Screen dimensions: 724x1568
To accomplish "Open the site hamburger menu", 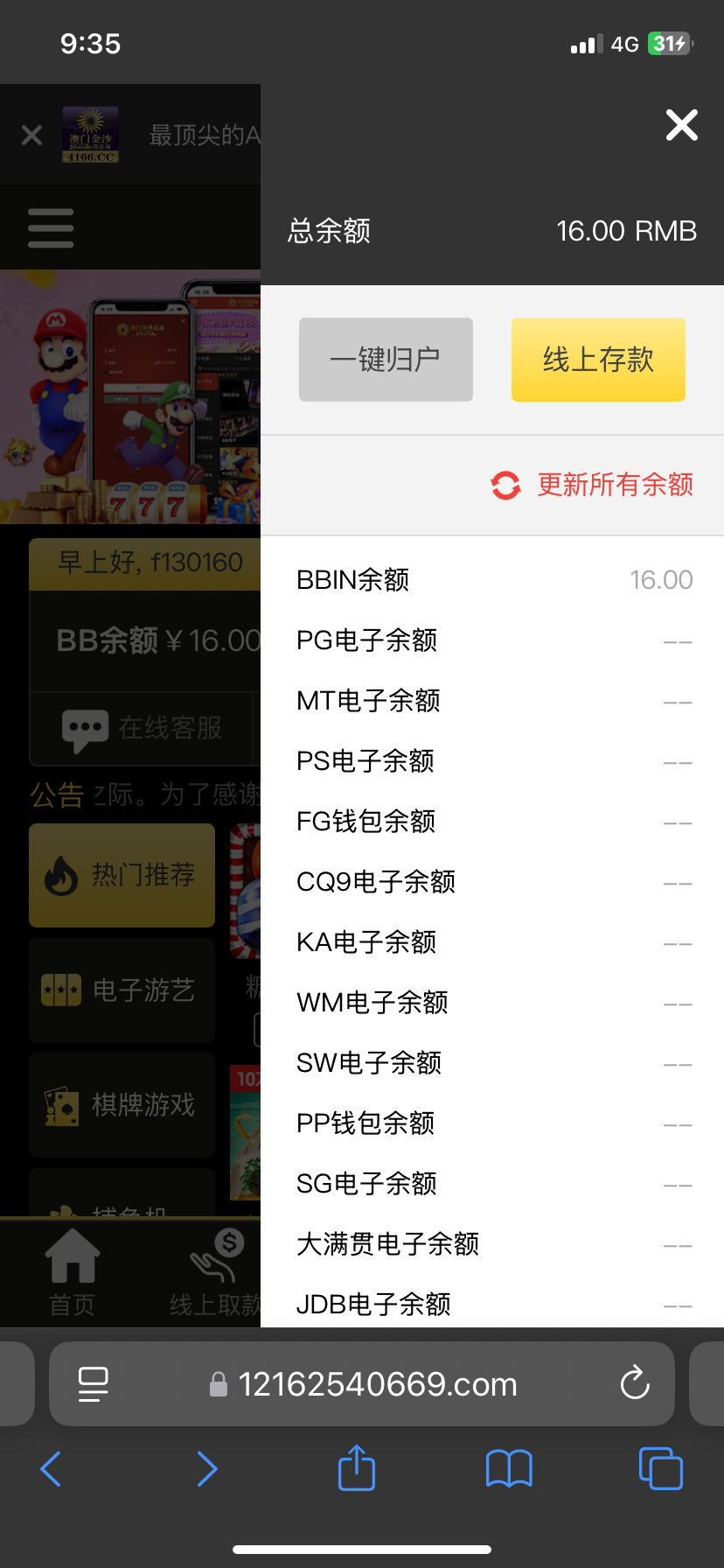I will 50,227.
